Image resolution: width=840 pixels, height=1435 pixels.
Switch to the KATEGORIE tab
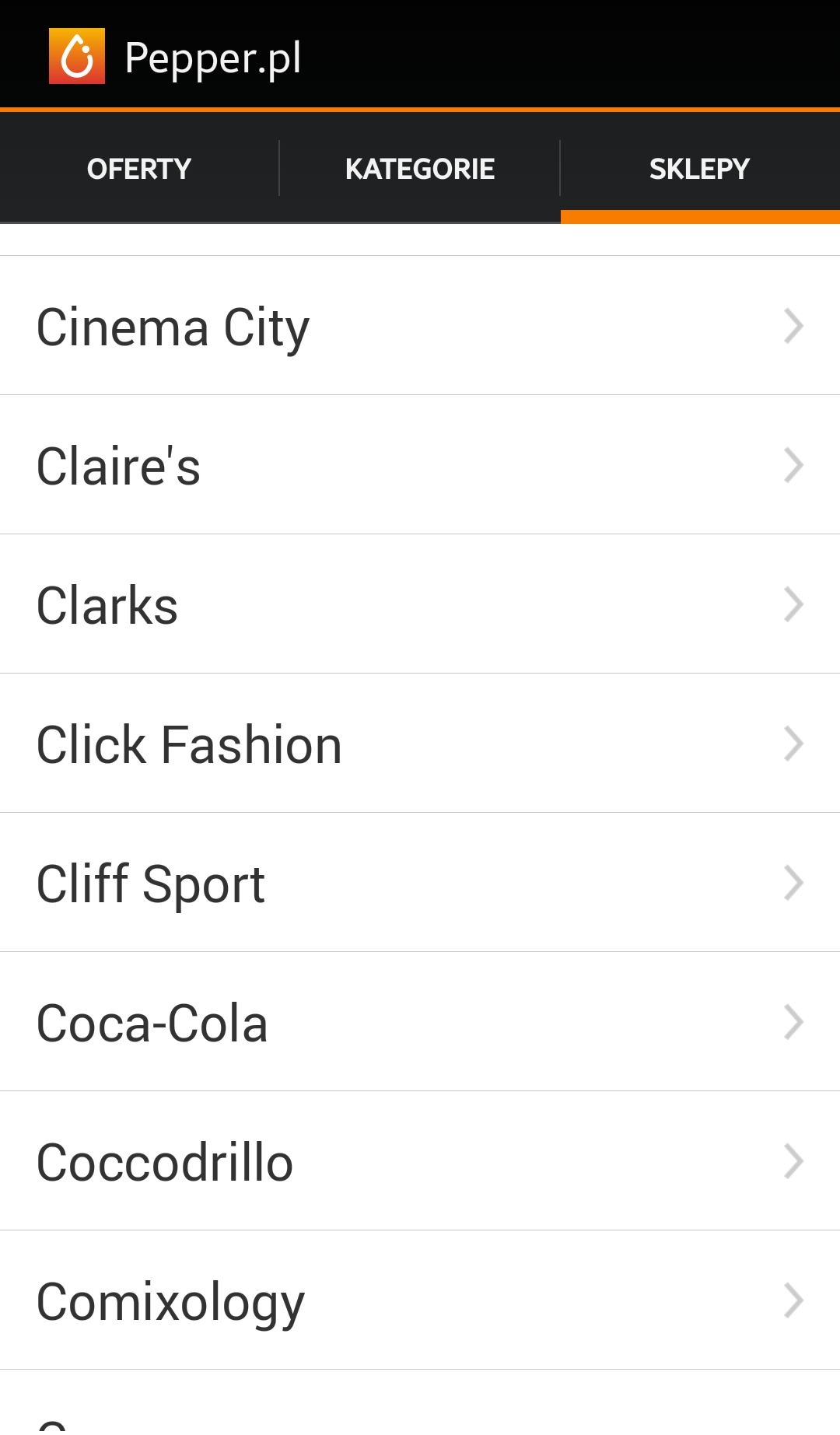coord(419,169)
